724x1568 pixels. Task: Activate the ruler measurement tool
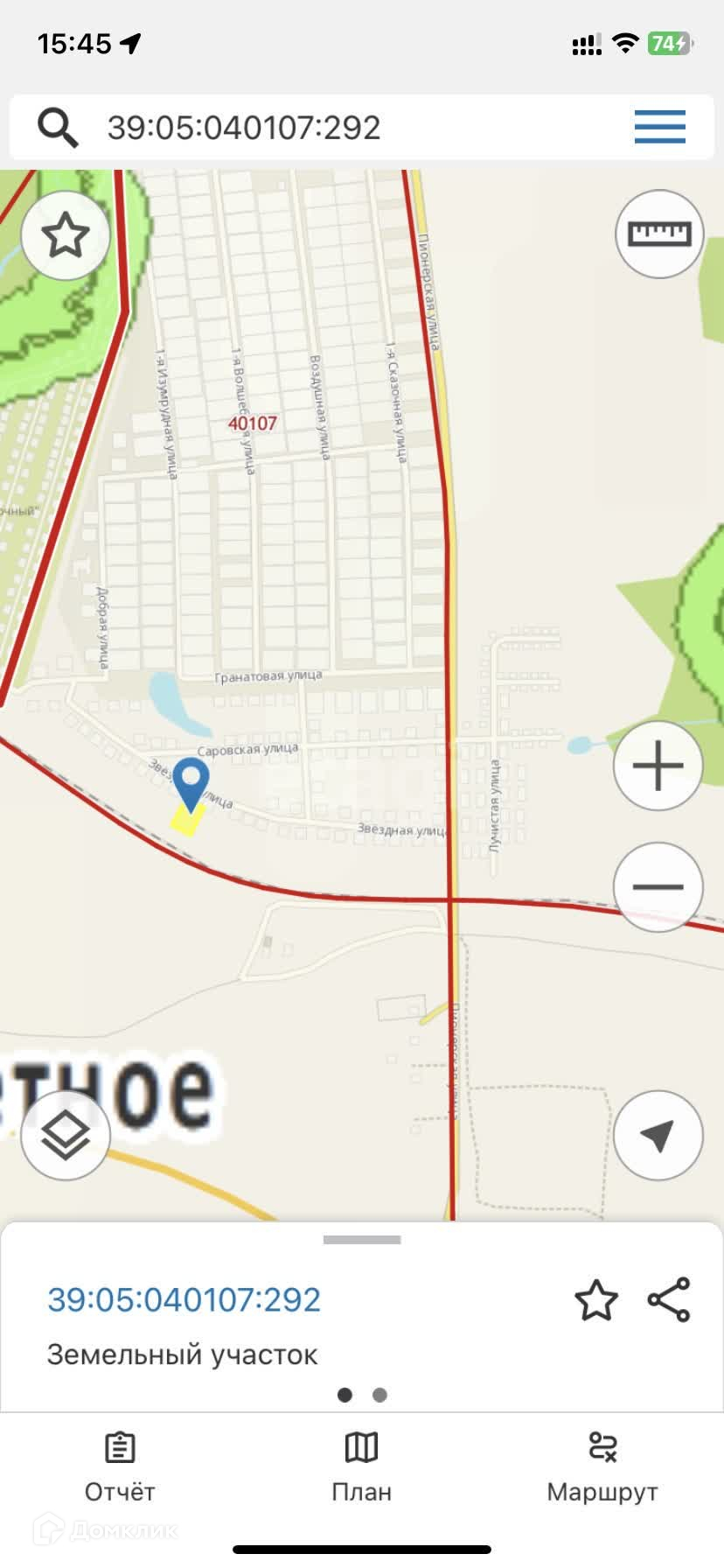coord(659,234)
